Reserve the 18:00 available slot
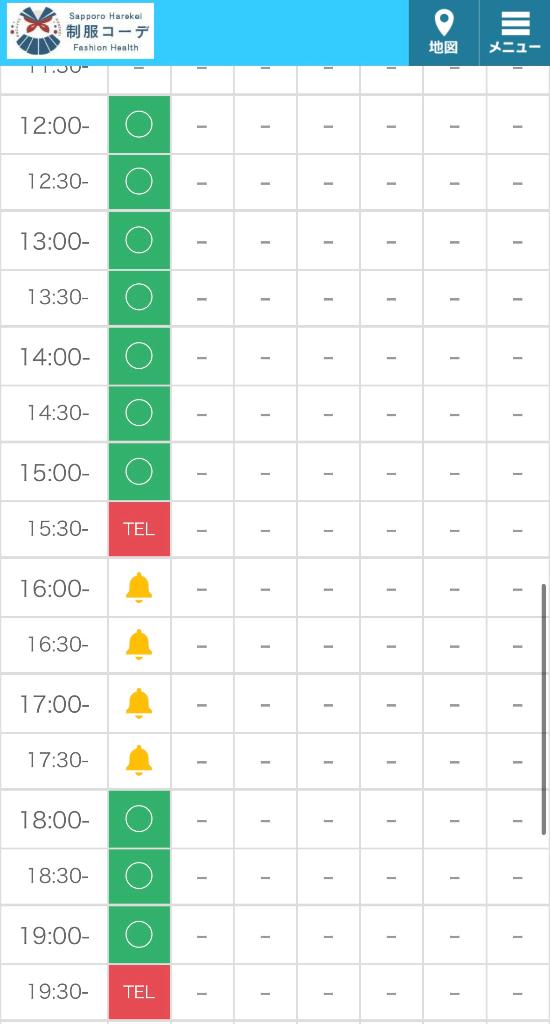This screenshot has height=1024, width=550. tap(139, 819)
